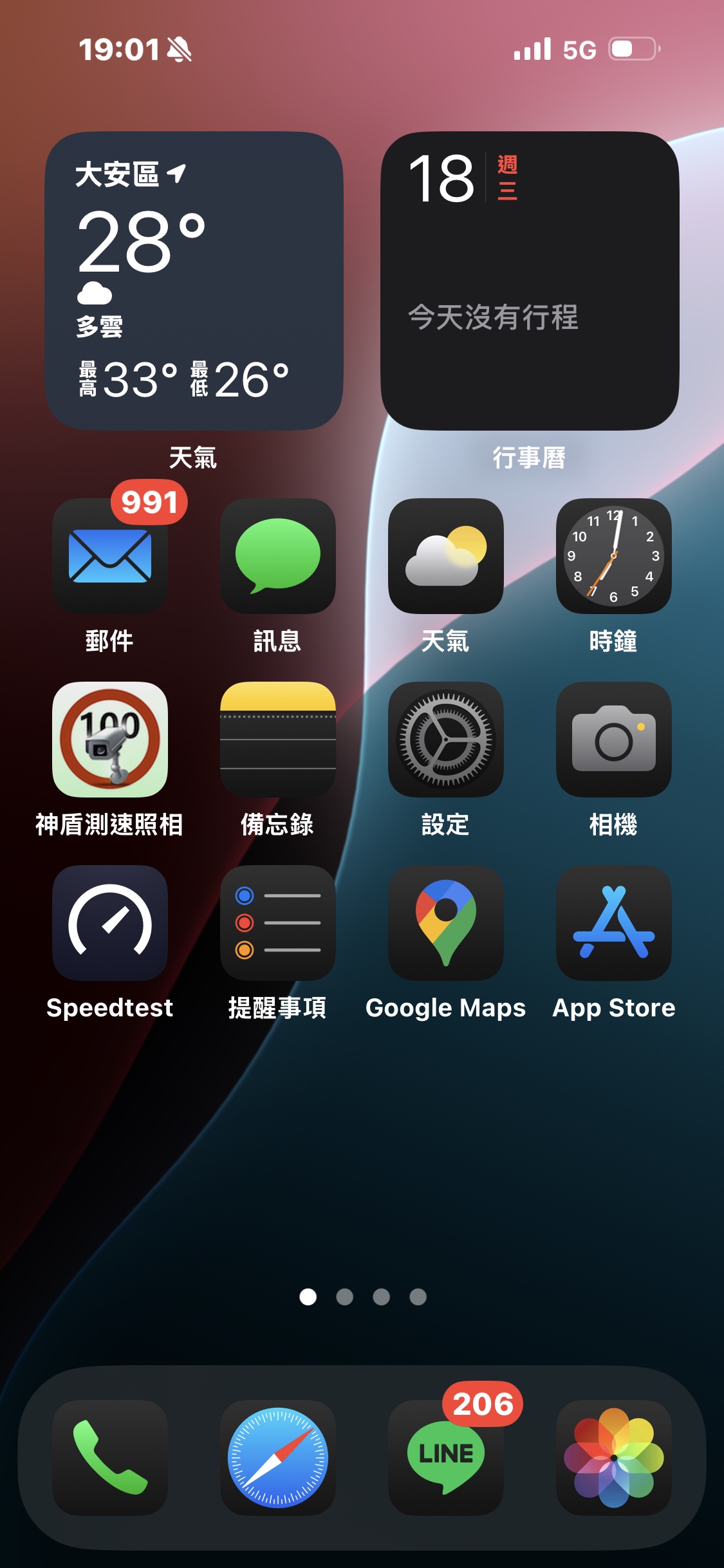The height and width of the screenshot is (1568, 724).
Task: Tap the home screen page indicator dots
Action: (x=363, y=1297)
